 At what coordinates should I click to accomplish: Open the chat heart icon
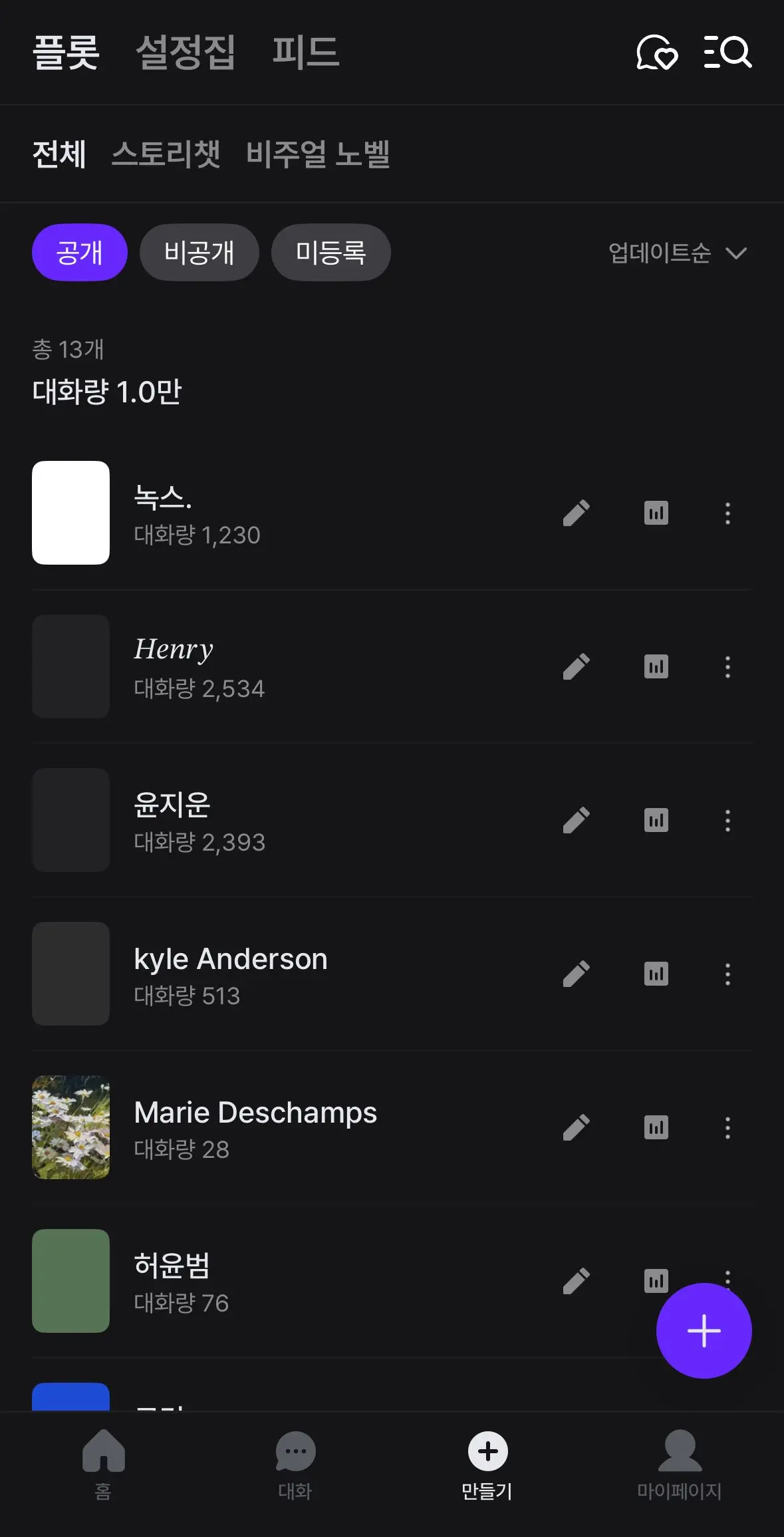pos(657,53)
